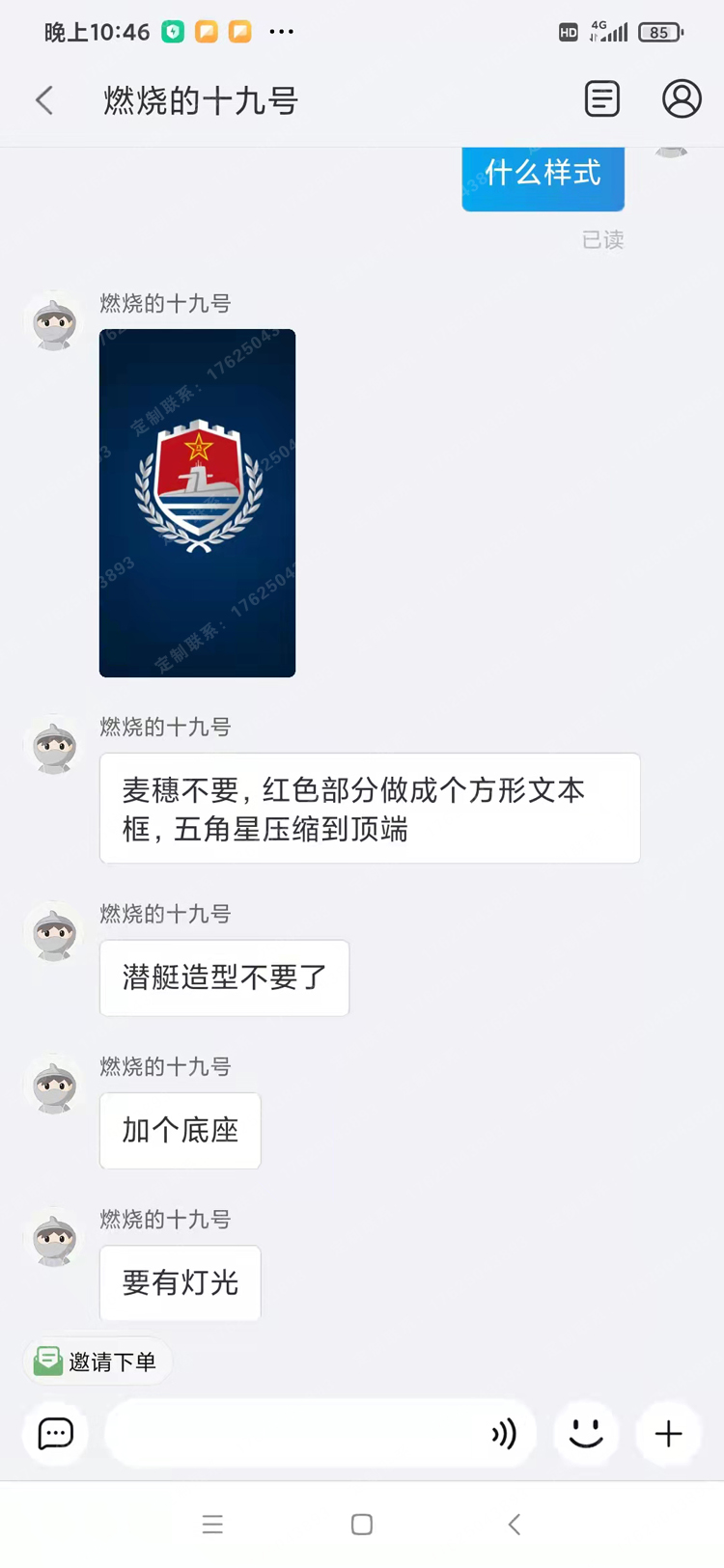Tap the message bubble '潜艇造型不要了'
The height and width of the screenshot is (1568, 724).
pyautogui.click(x=223, y=977)
